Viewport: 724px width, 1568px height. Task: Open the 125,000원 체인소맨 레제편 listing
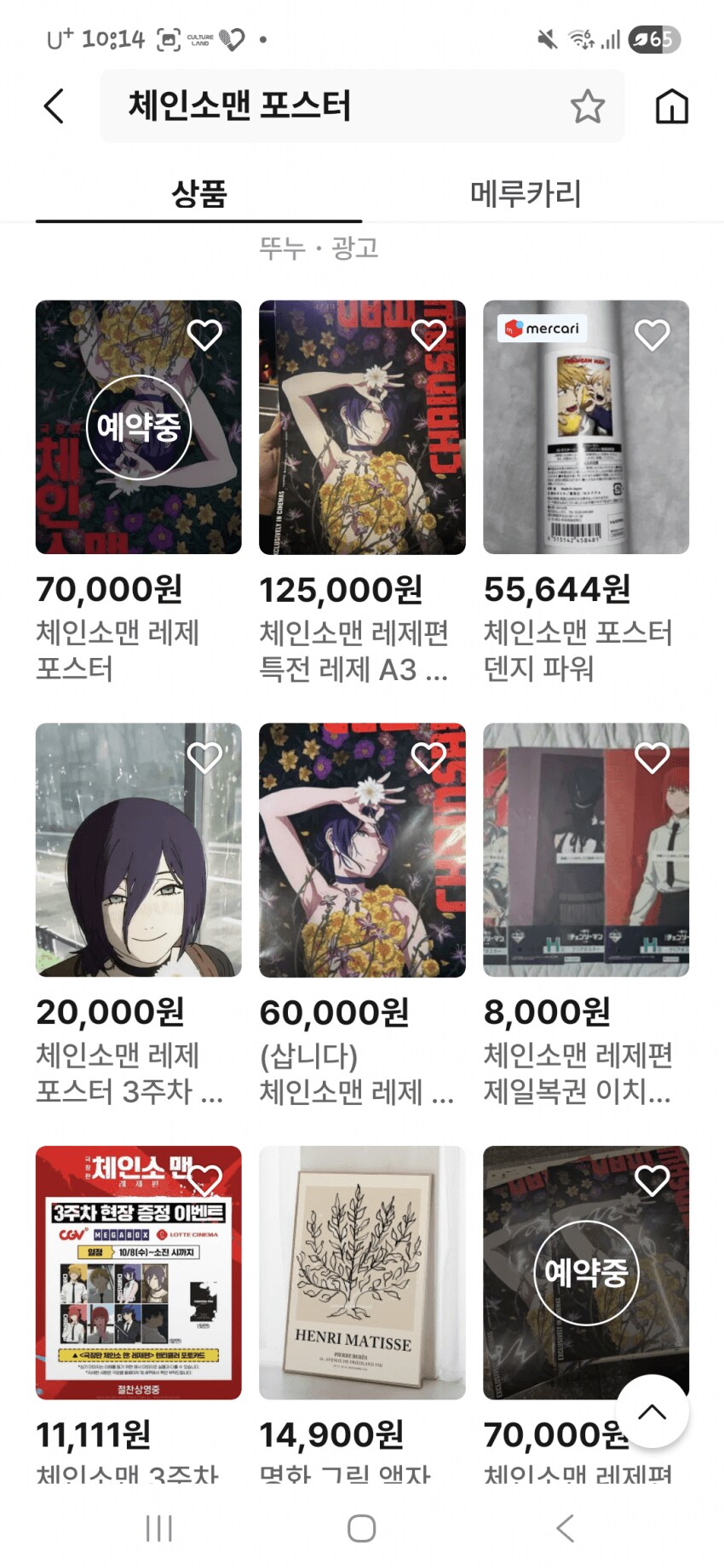click(x=362, y=427)
